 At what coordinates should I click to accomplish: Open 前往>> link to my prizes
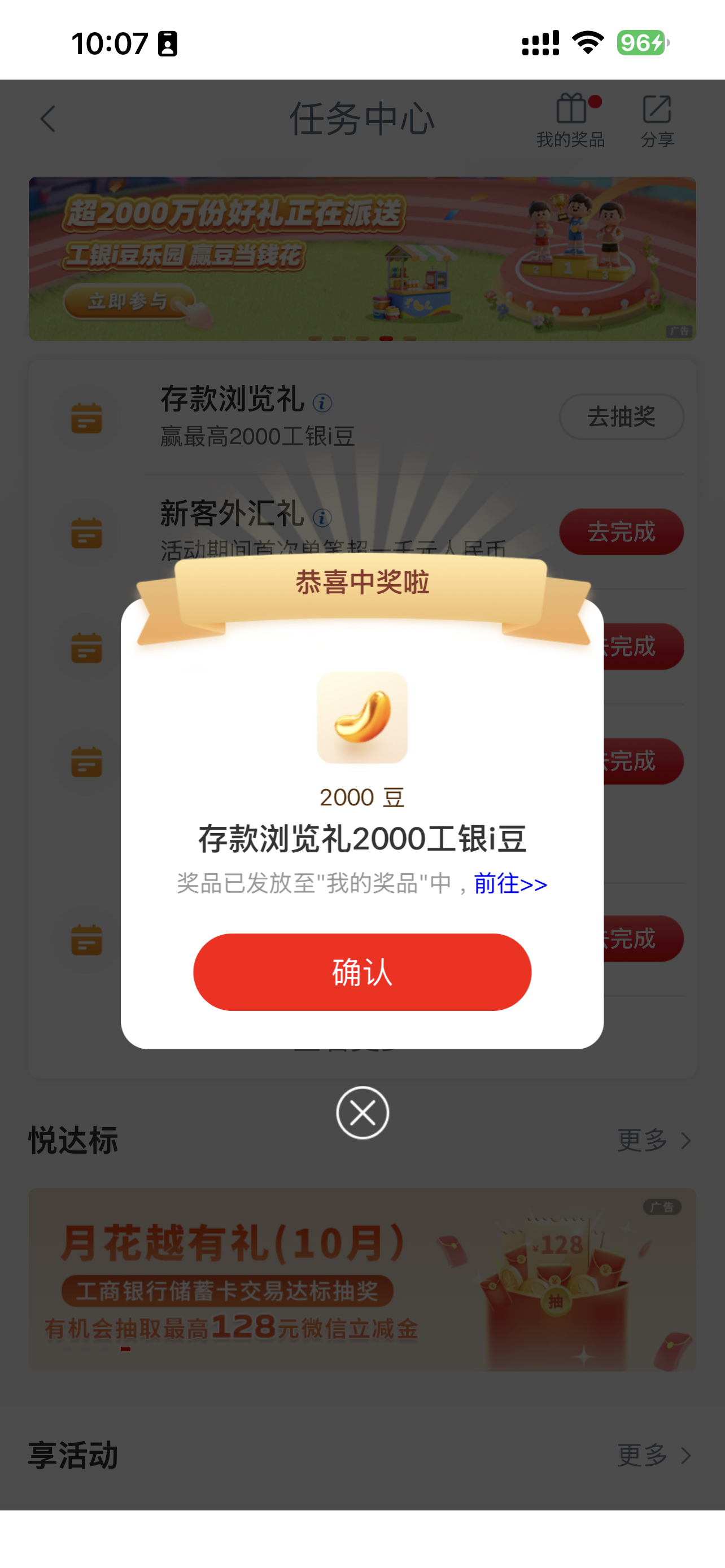[x=510, y=884]
